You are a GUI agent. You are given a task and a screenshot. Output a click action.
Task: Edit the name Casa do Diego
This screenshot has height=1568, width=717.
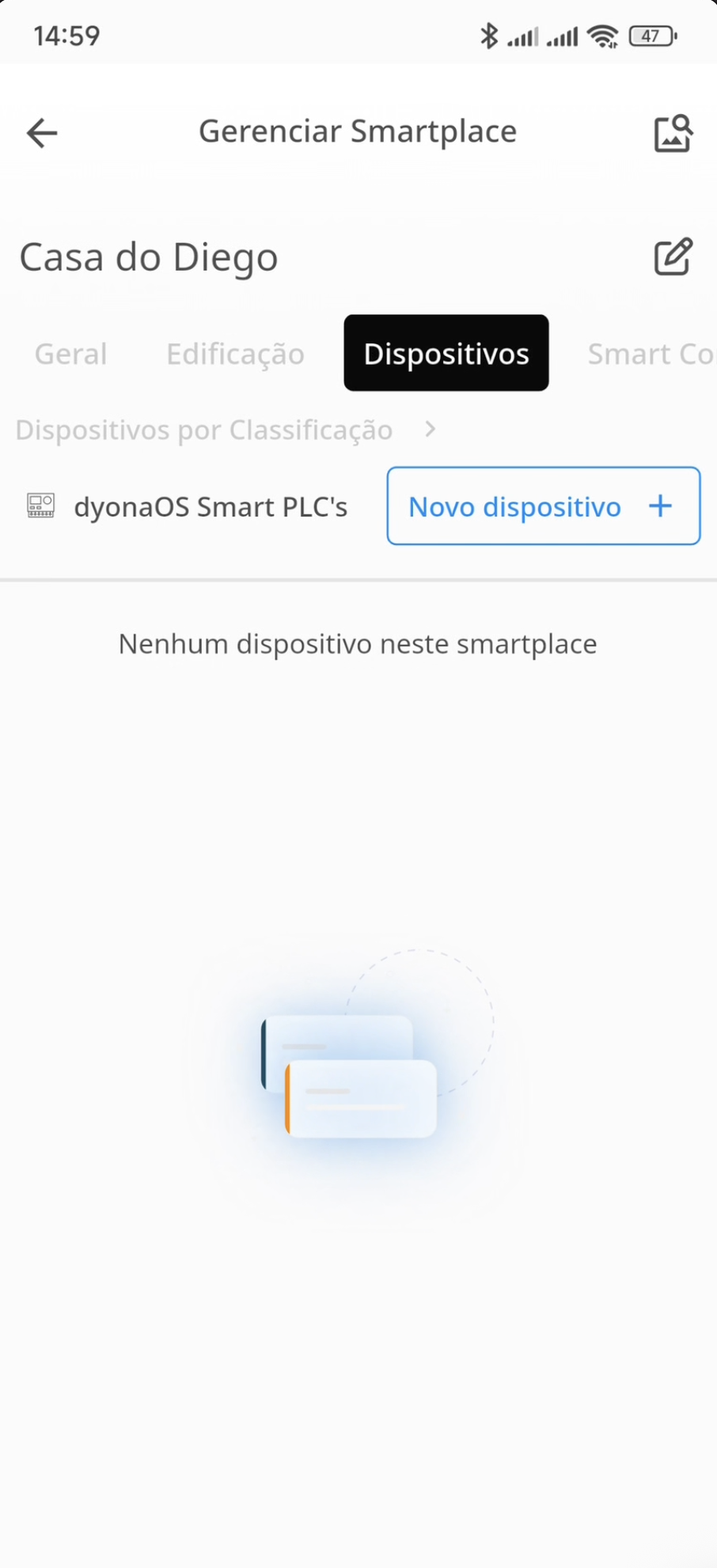point(673,257)
